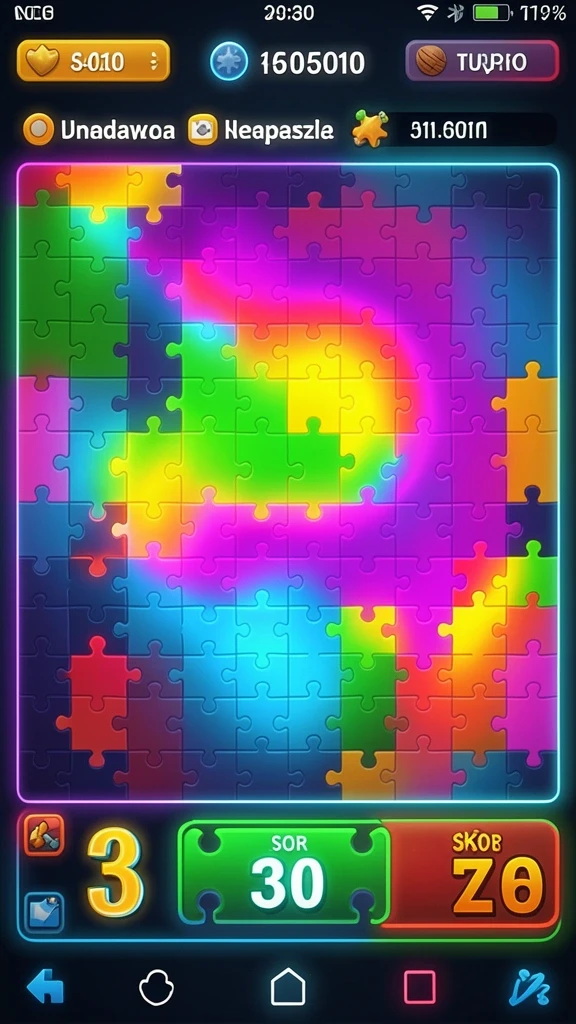Use the hammer tool icon
576x1024 pixels.
(x=44, y=835)
